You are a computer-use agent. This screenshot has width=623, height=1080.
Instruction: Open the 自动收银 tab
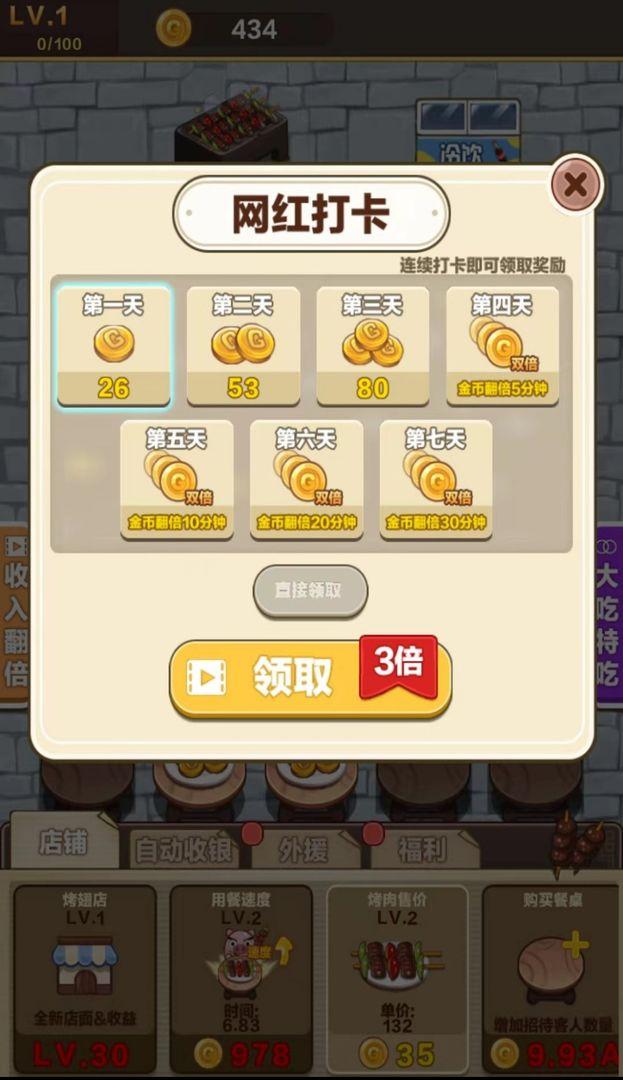[184, 850]
